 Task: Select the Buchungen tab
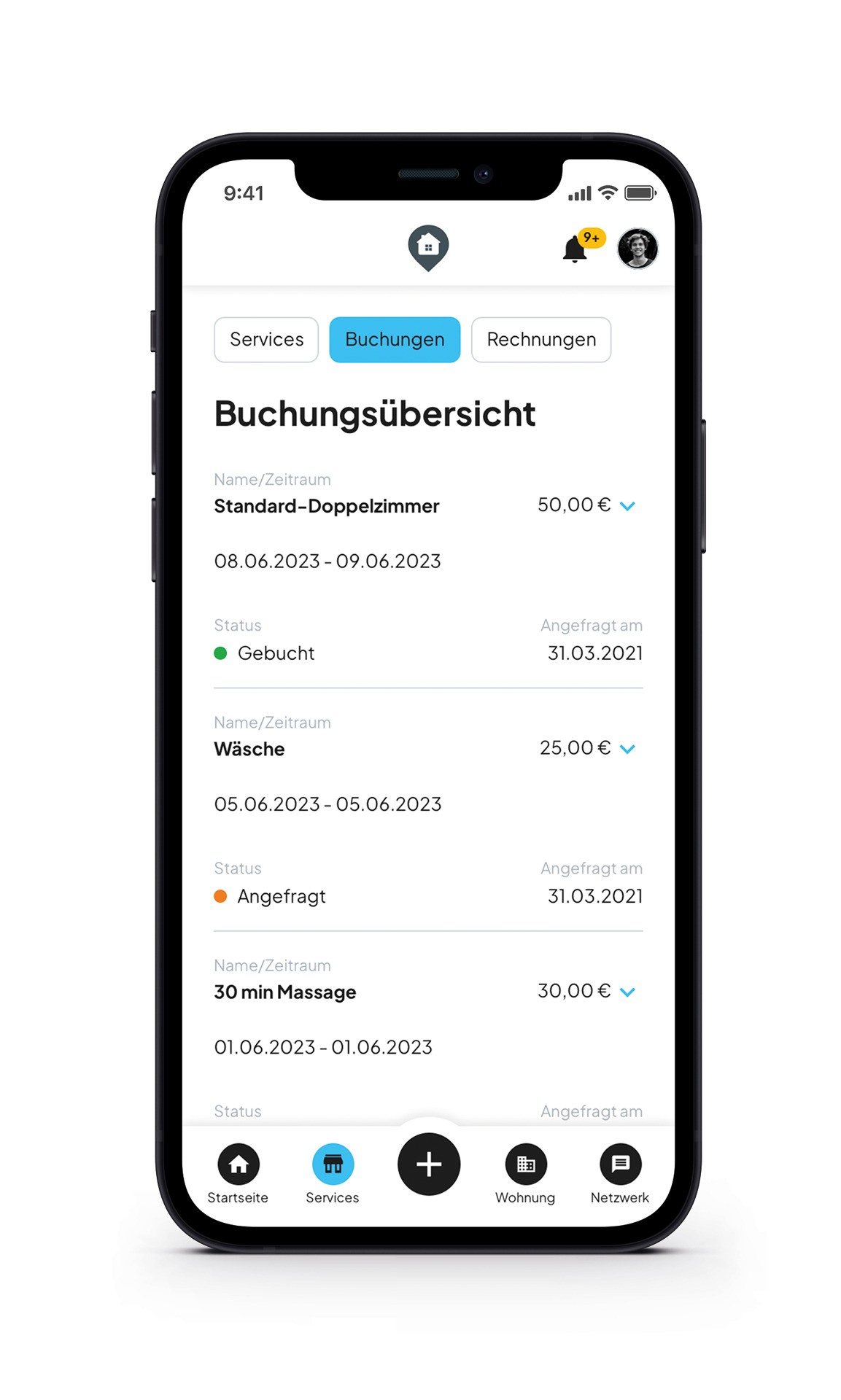[395, 340]
